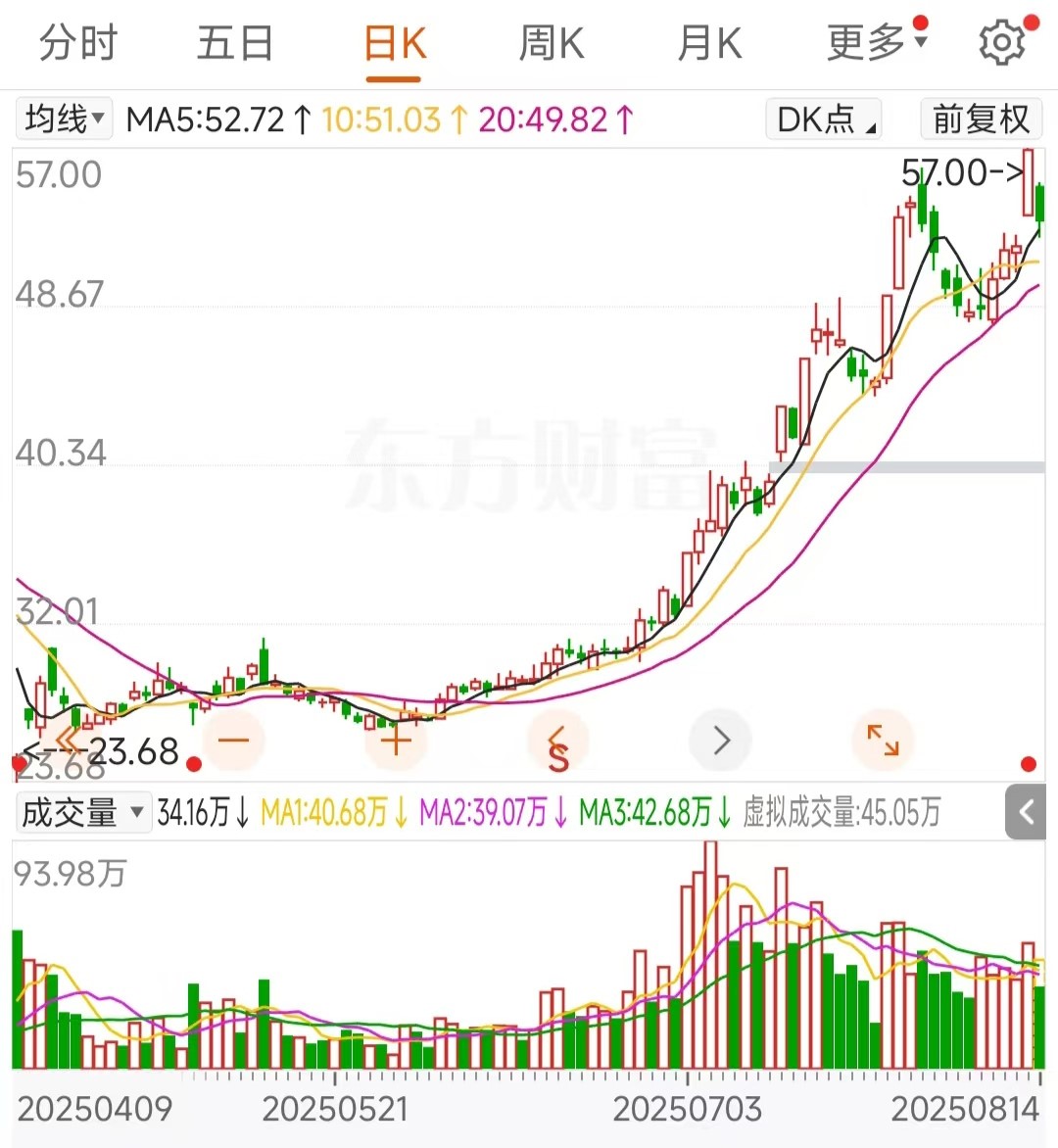This screenshot has width=1058, height=1148.
Task: Zoom in the chart with plus button
Action: tap(396, 741)
